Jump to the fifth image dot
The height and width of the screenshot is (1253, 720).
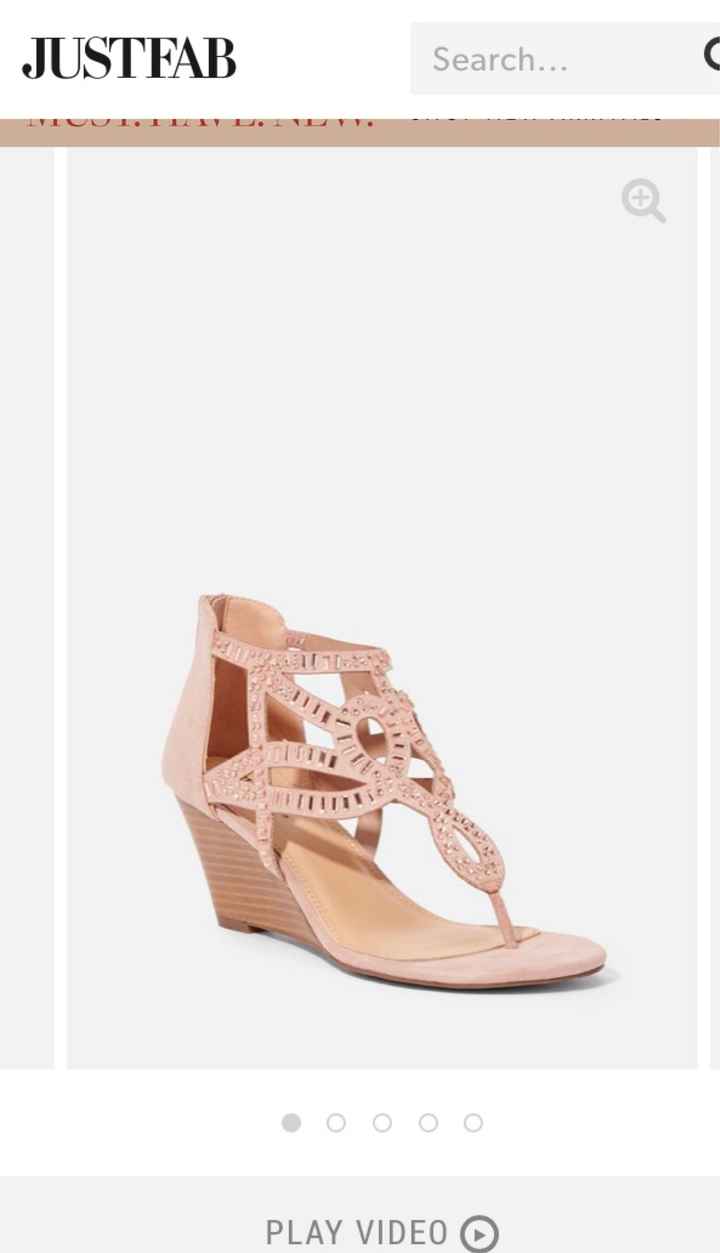tap(473, 1123)
